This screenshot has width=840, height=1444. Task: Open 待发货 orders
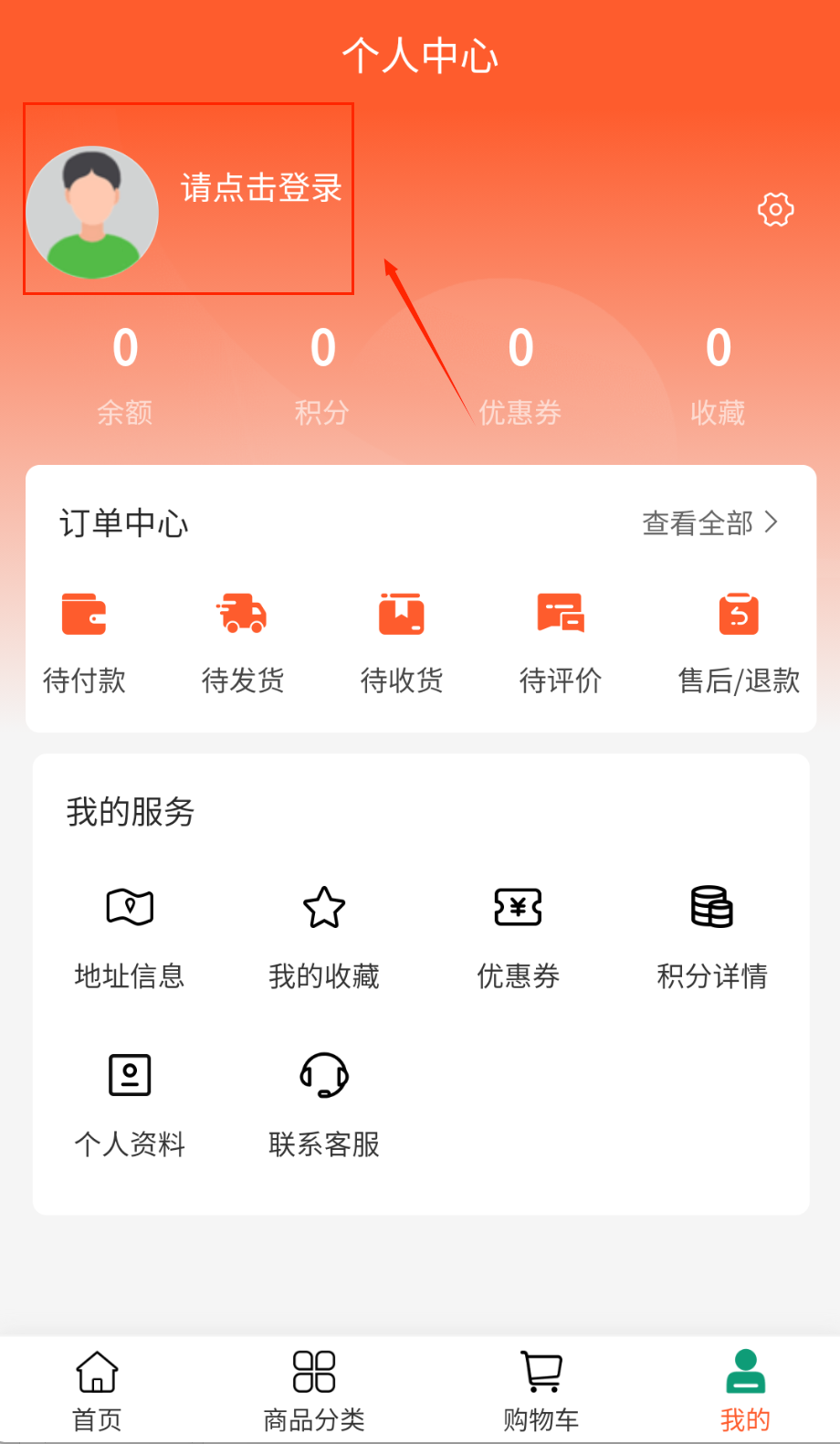(x=242, y=639)
